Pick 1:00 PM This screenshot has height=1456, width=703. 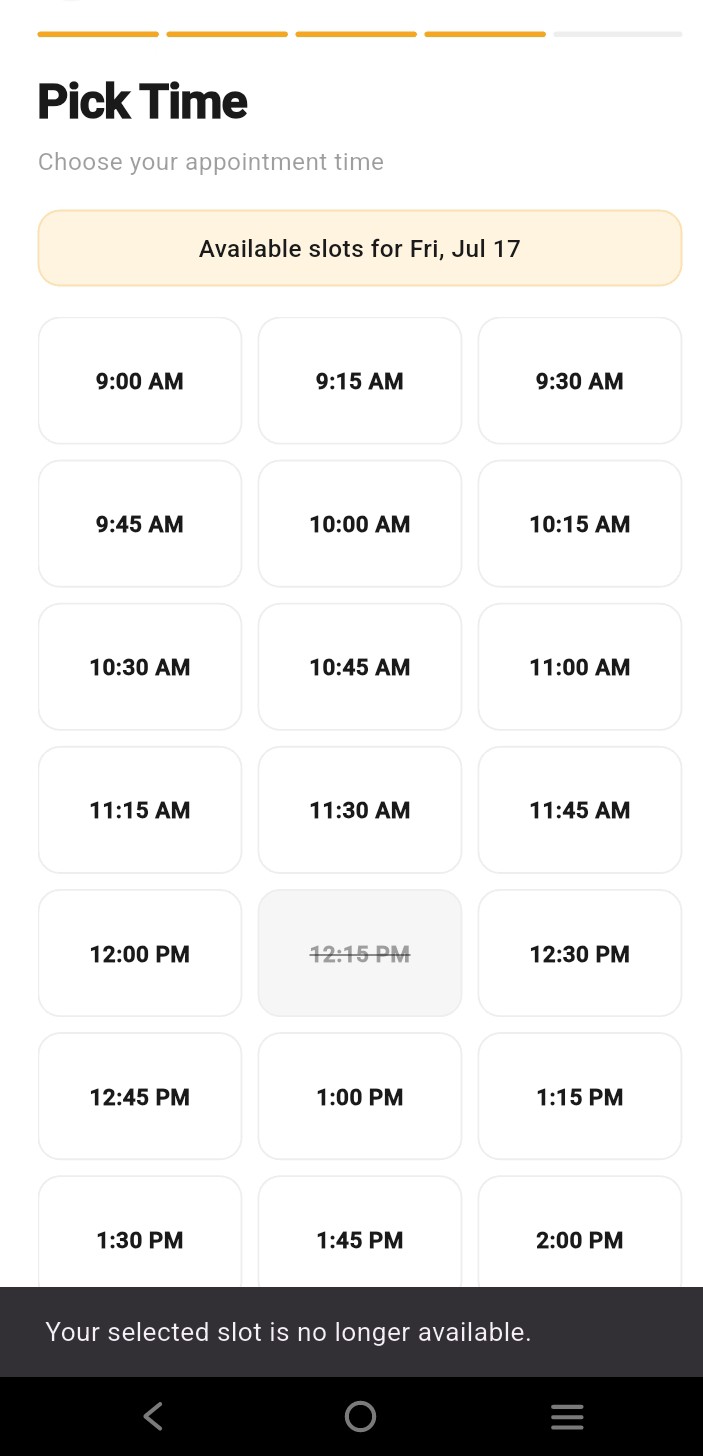pos(360,1096)
